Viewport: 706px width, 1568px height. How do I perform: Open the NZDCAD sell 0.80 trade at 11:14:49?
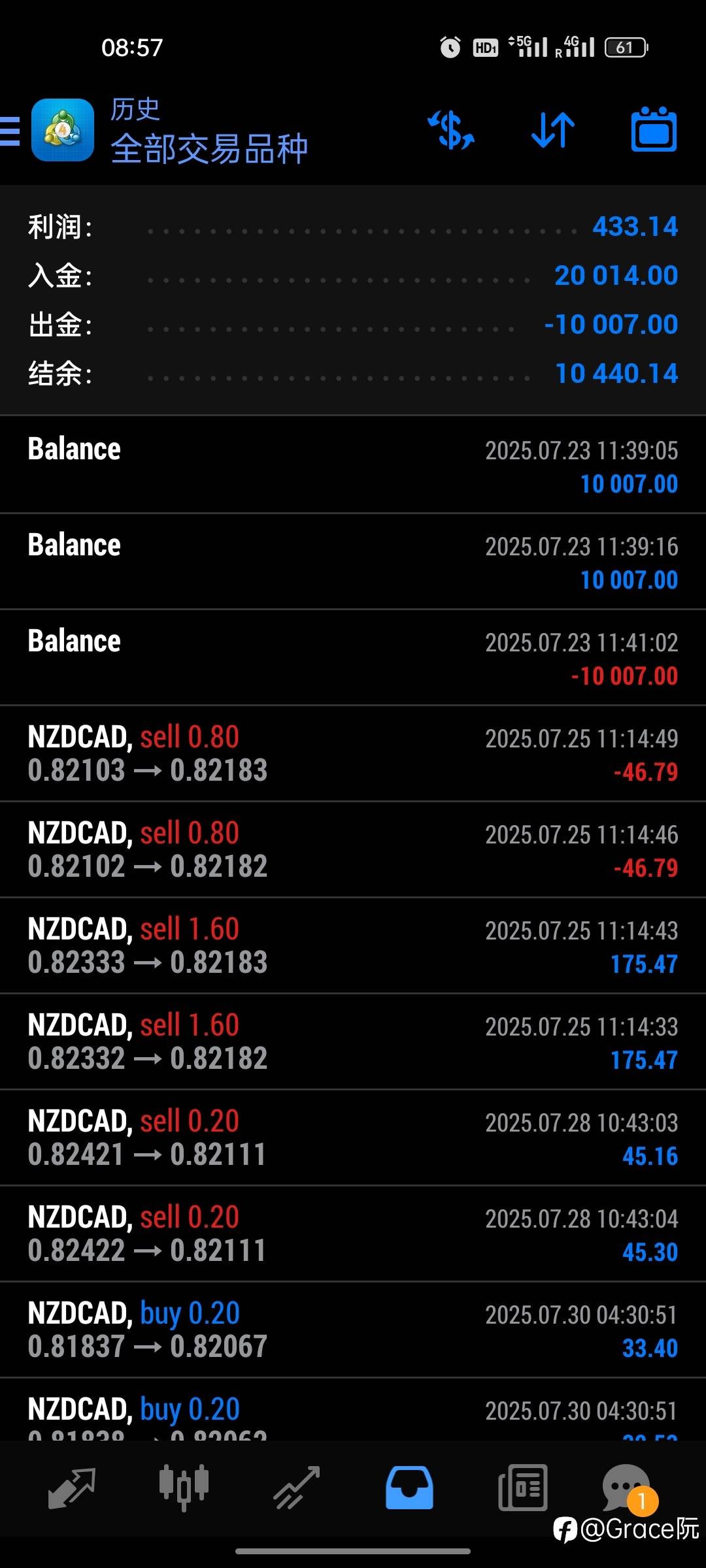[x=353, y=754]
